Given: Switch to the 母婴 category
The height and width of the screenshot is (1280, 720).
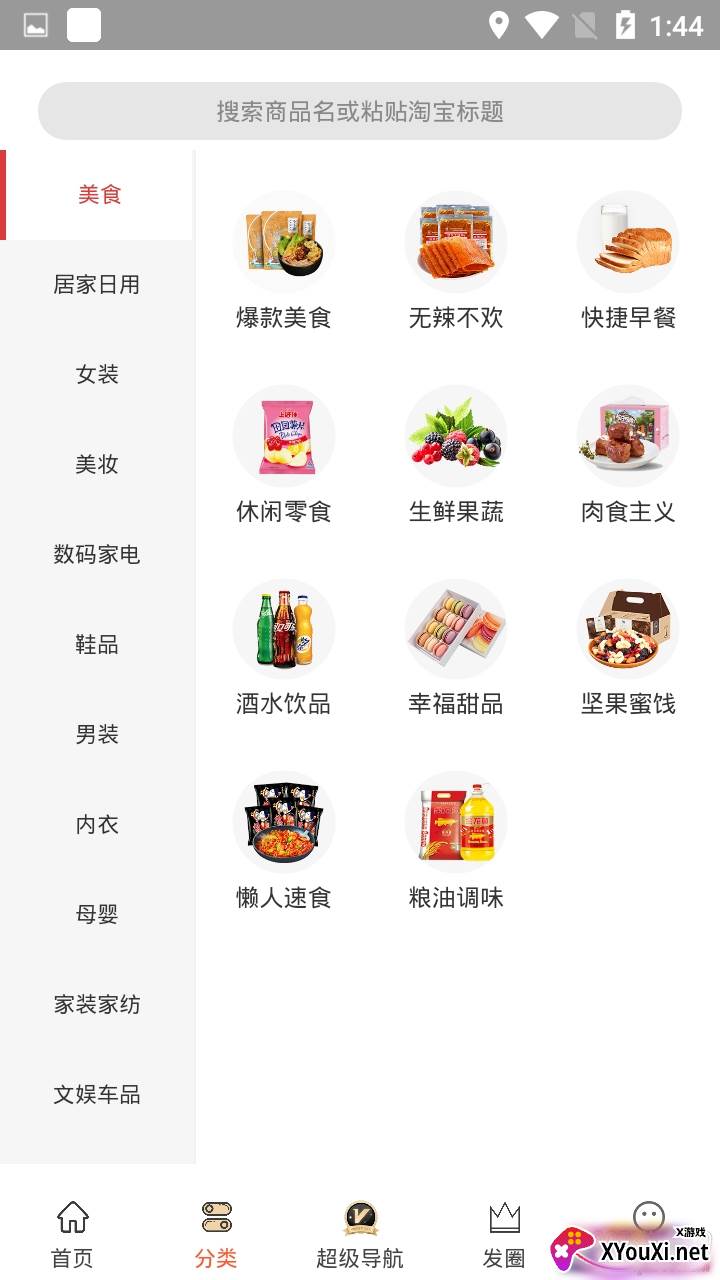Looking at the screenshot, I should pos(97,915).
